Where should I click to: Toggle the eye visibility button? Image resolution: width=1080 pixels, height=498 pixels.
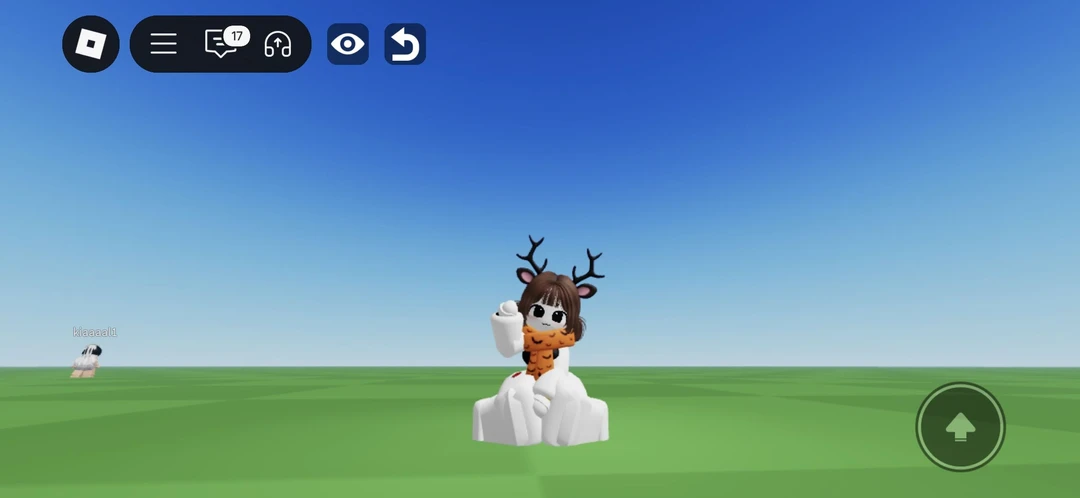[x=348, y=44]
